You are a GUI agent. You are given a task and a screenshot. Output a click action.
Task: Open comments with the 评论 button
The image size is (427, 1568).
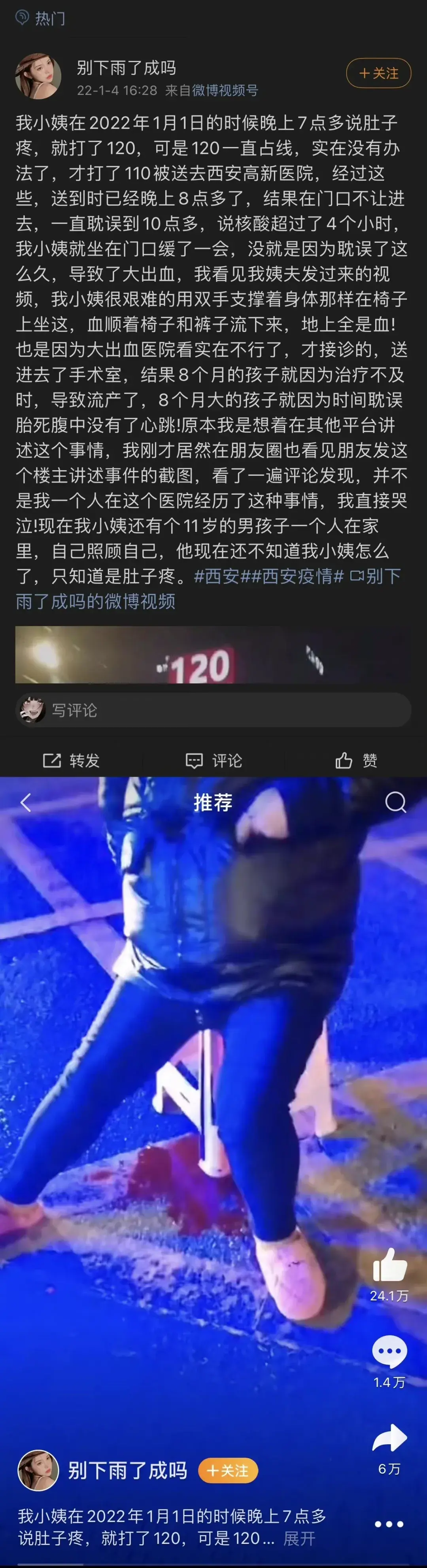tap(213, 760)
